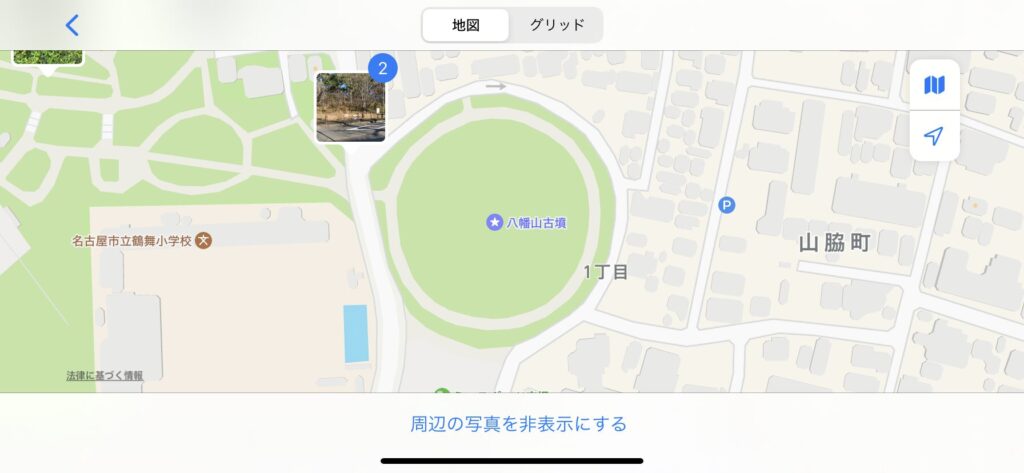Center map on my current location

coord(934,136)
